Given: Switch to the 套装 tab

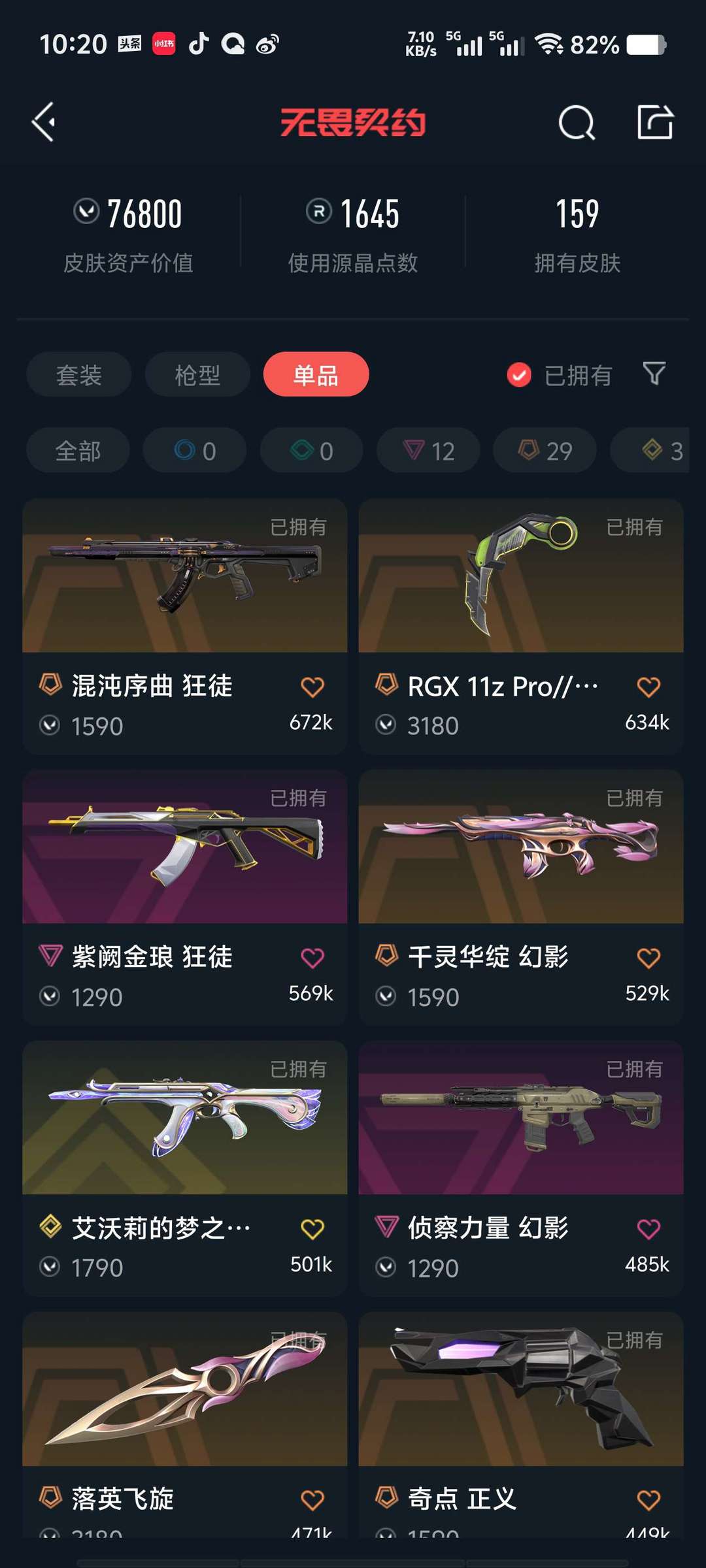Looking at the screenshot, I should pos(79,375).
